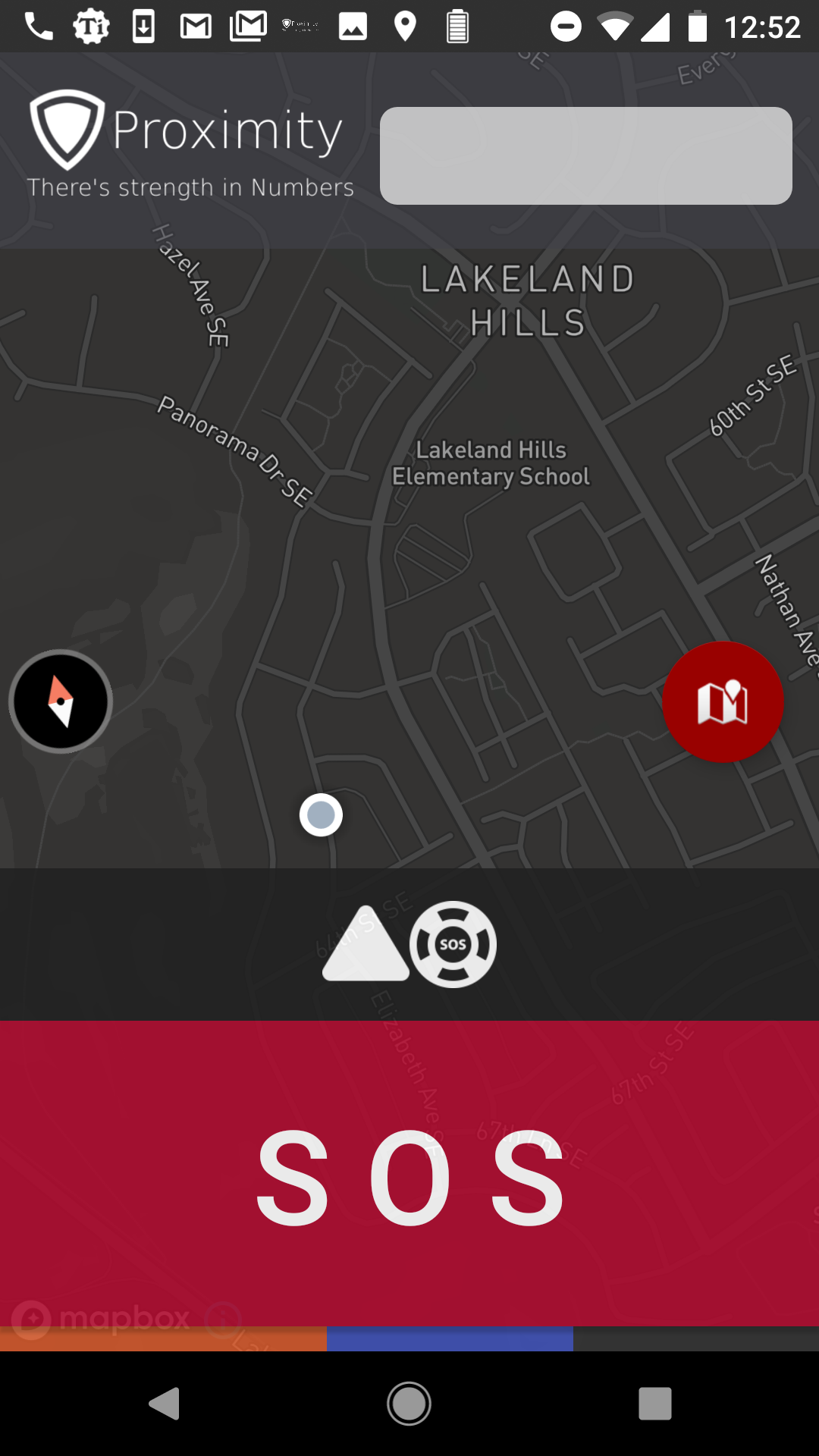819x1456 pixels.
Task: Tap the Proximity shield logo
Action: tap(64, 130)
